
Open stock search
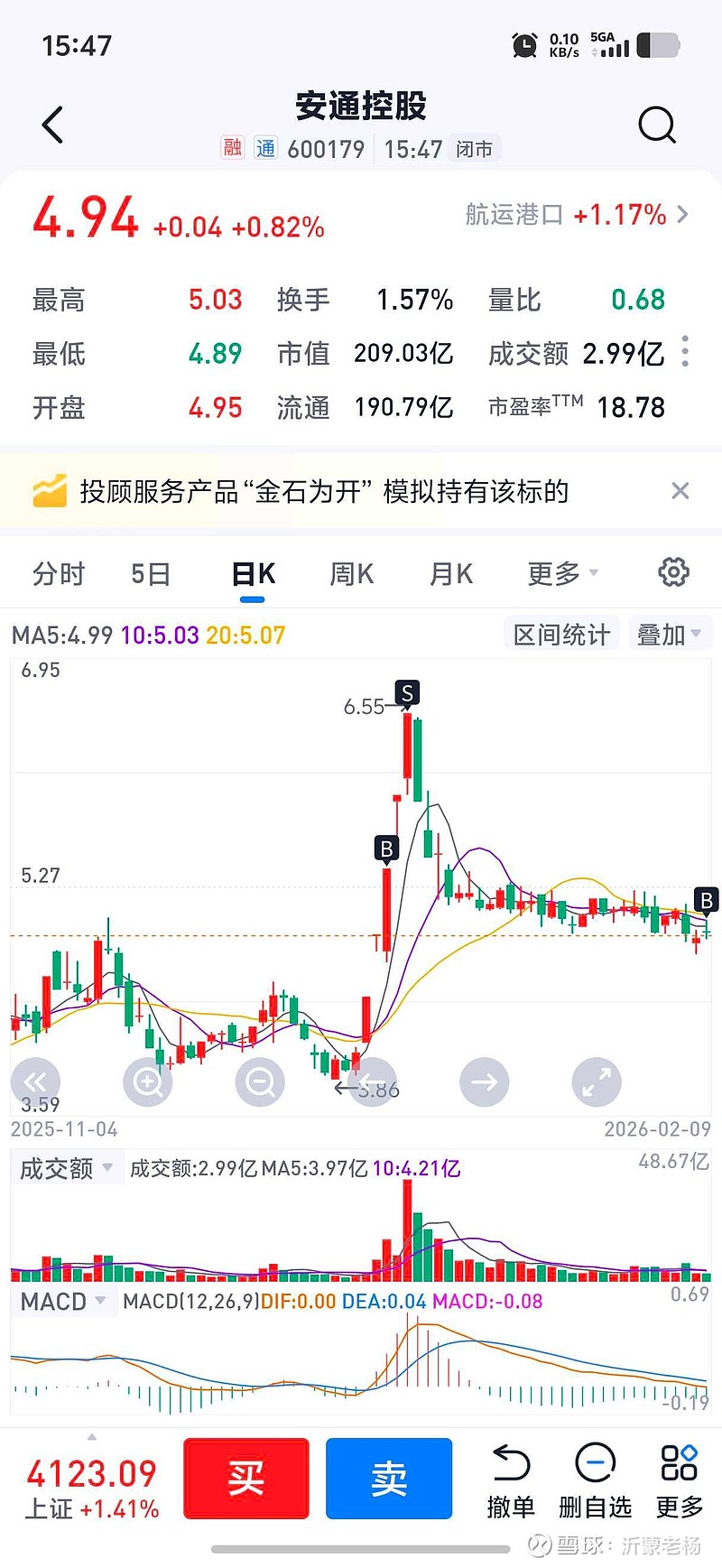(x=657, y=125)
